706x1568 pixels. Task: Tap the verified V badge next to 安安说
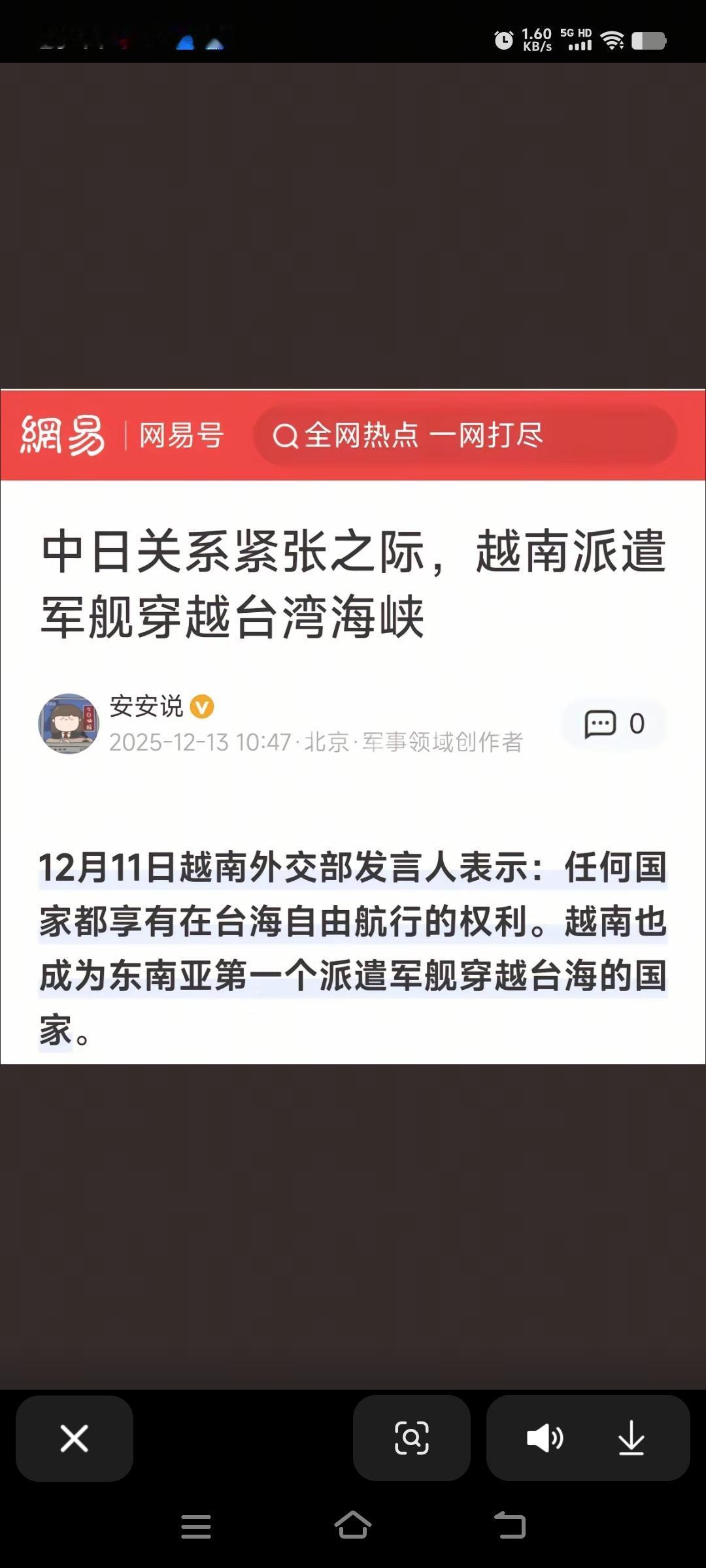(202, 708)
